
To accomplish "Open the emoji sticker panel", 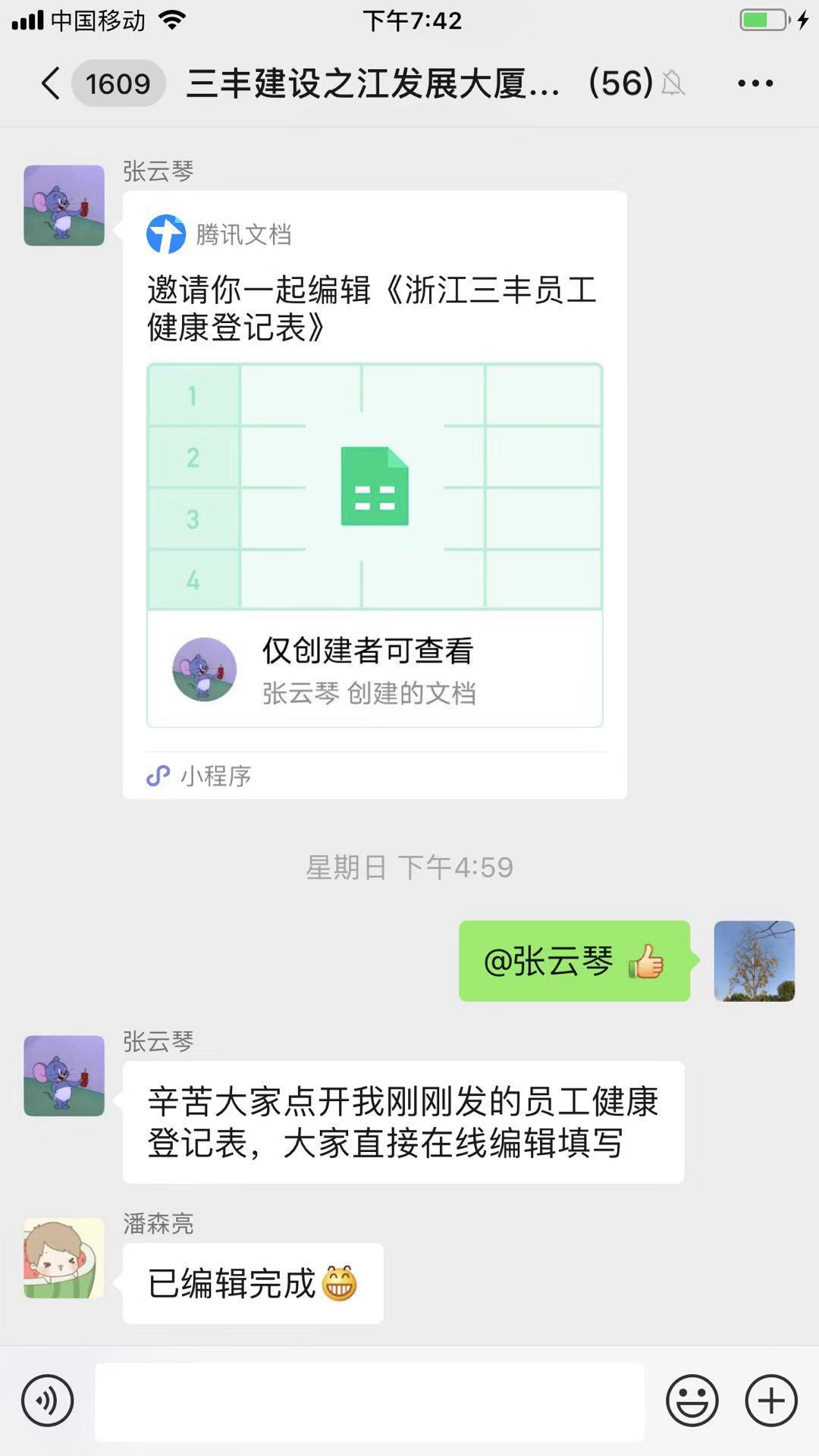I will pos(692,1401).
